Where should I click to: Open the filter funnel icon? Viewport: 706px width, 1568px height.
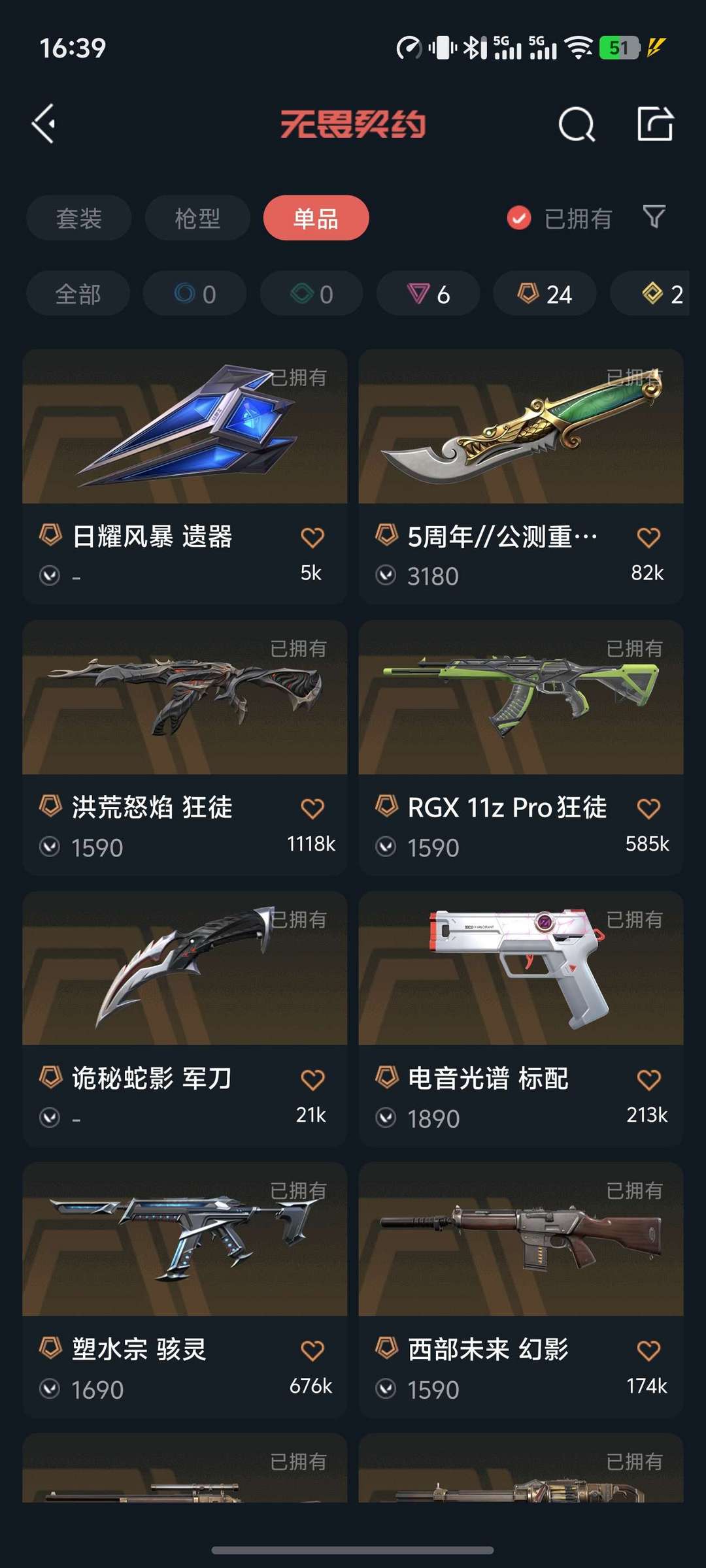click(654, 217)
